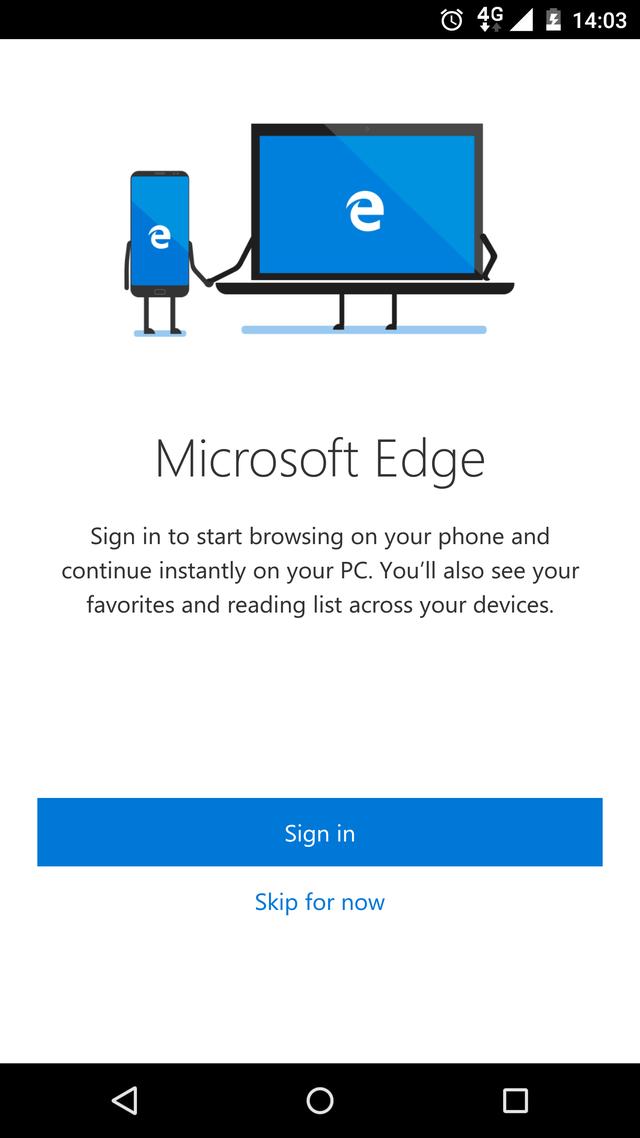The height and width of the screenshot is (1138, 640).
Task: Choose Skip for now
Action: (x=320, y=902)
